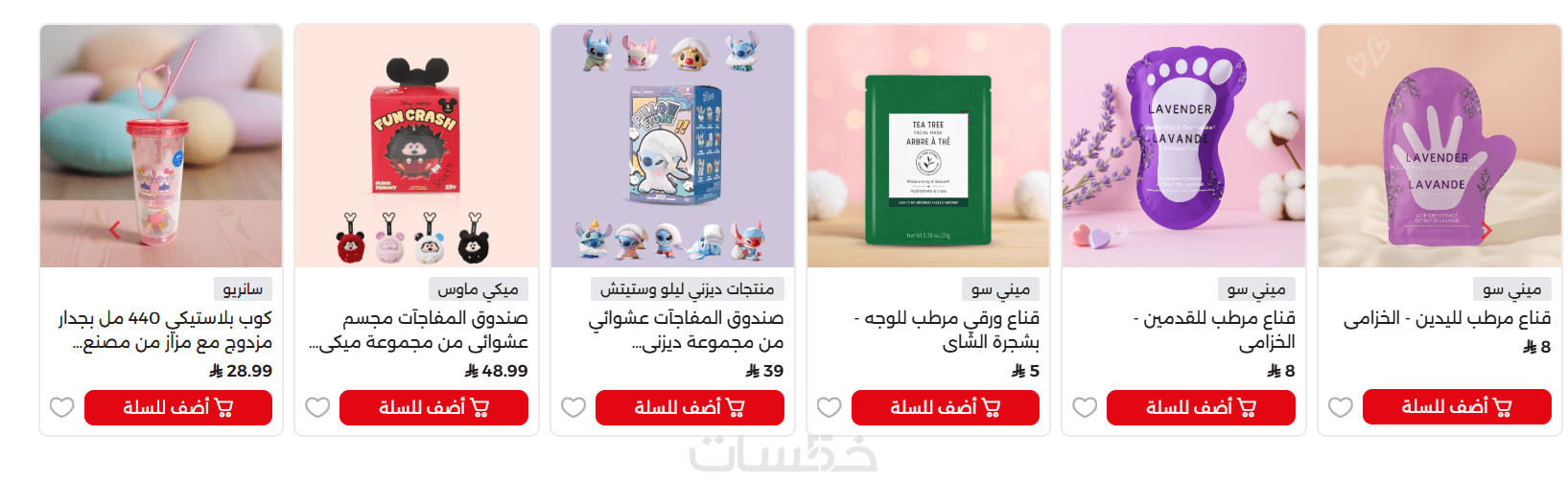Favorite the lavender hand mask
1568x482 pixels.
click(1341, 407)
